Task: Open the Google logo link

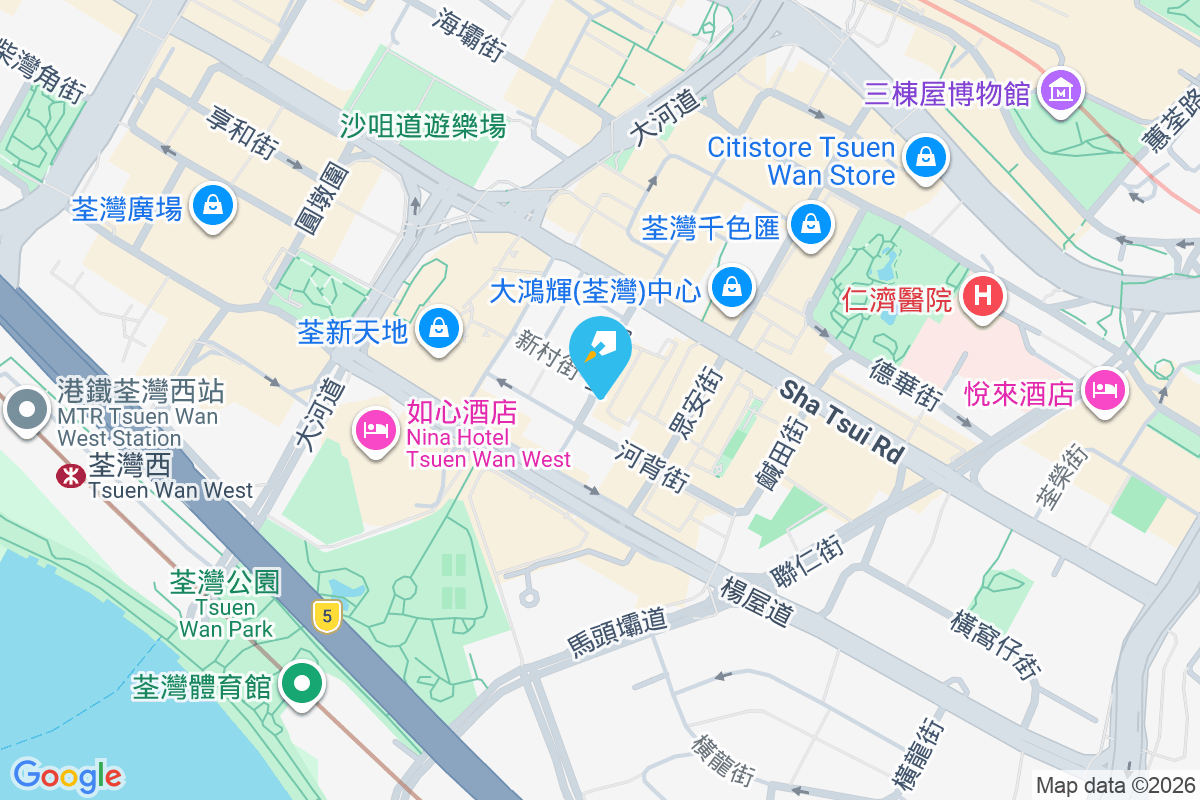Action: click(67, 775)
